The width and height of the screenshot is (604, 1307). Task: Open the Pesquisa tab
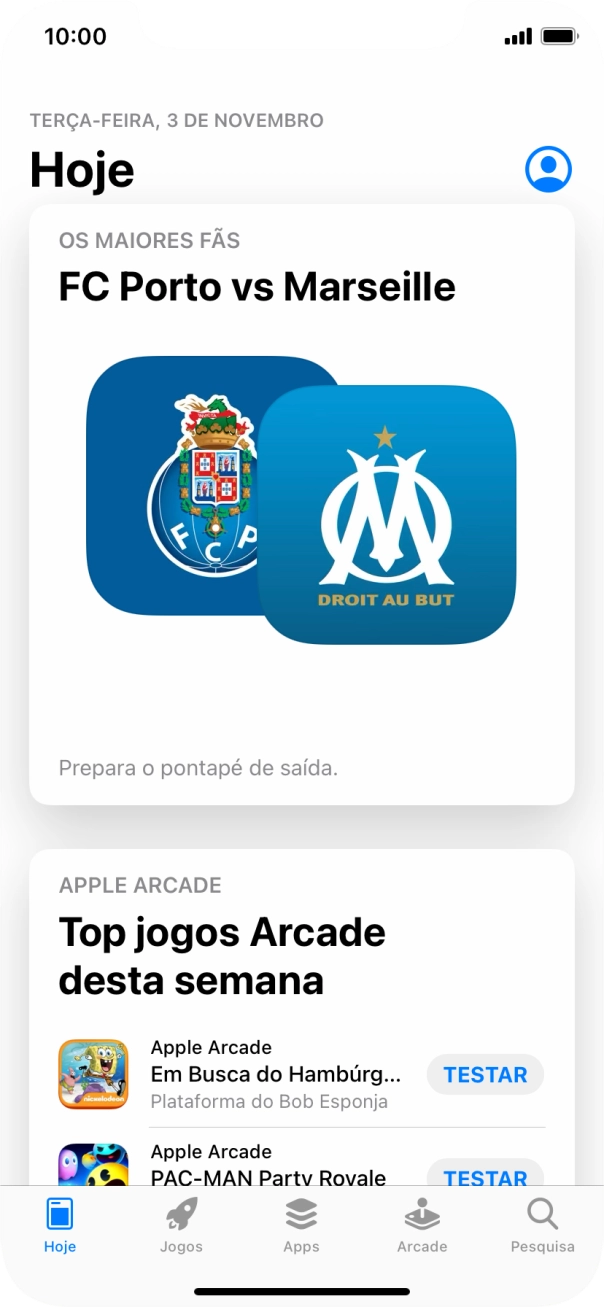[x=542, y=1225]
